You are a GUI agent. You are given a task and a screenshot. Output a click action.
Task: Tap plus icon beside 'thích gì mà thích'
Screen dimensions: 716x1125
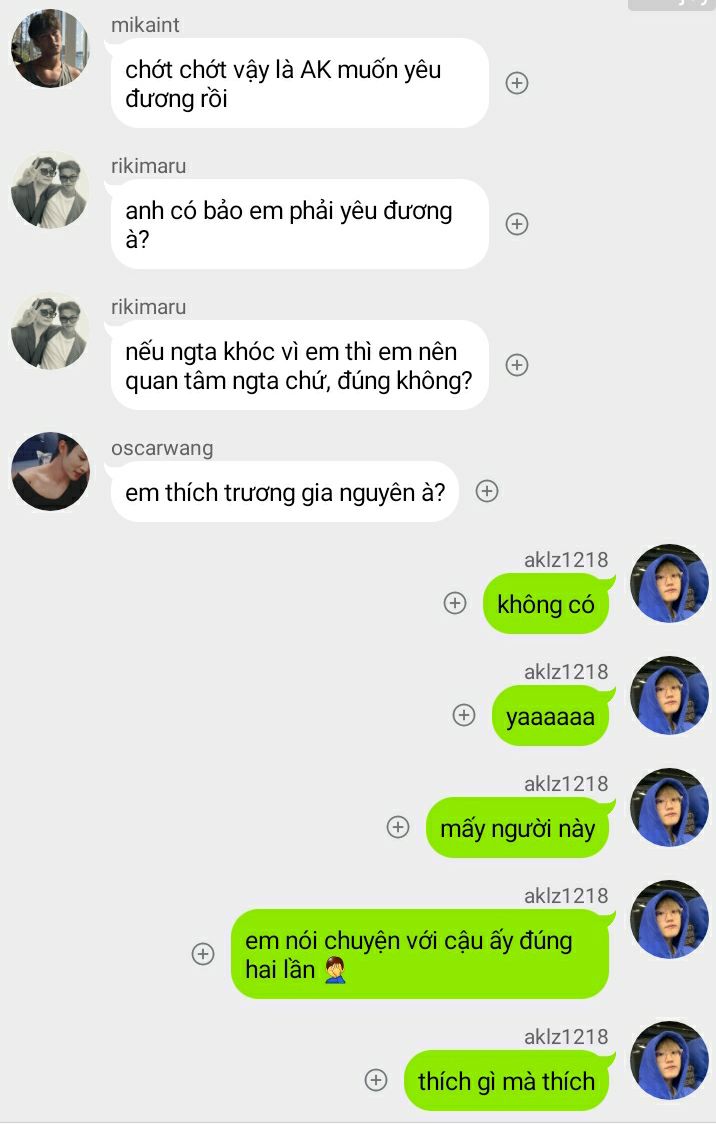pyautogui.click(x=376, y=1080)
